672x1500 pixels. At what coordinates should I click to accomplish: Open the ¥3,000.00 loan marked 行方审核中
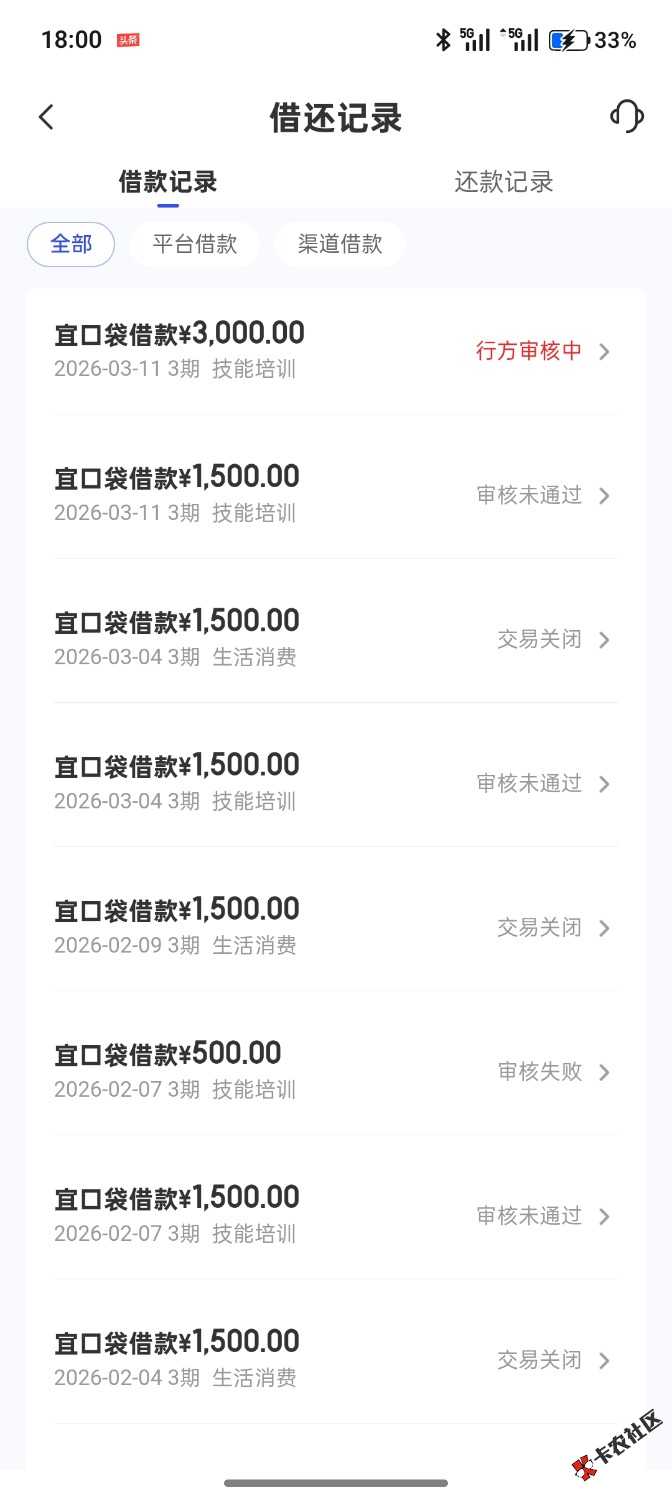336,350
